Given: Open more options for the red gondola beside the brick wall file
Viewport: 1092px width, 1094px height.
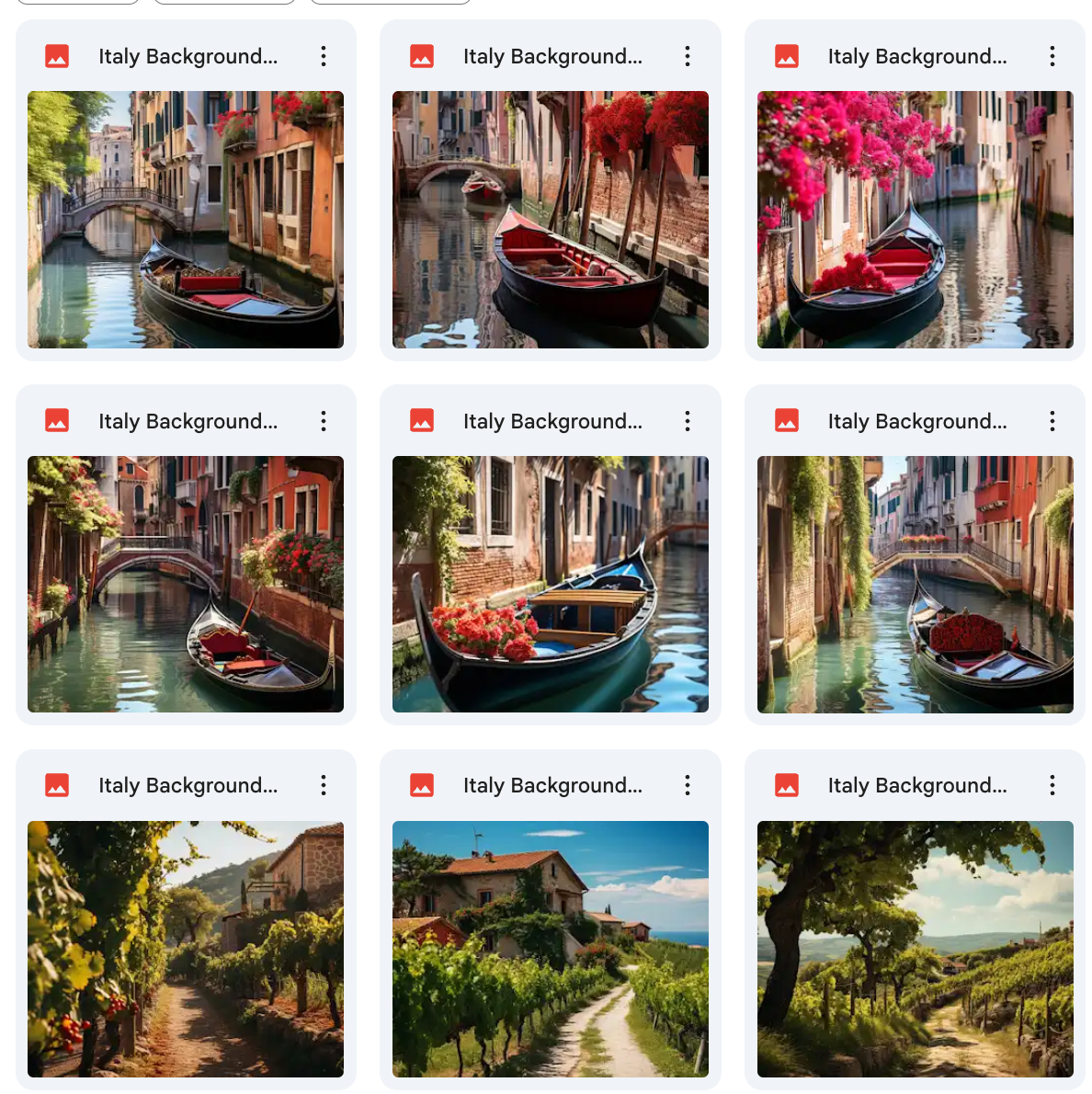Looking at the screenshot, I should point(688,56).
